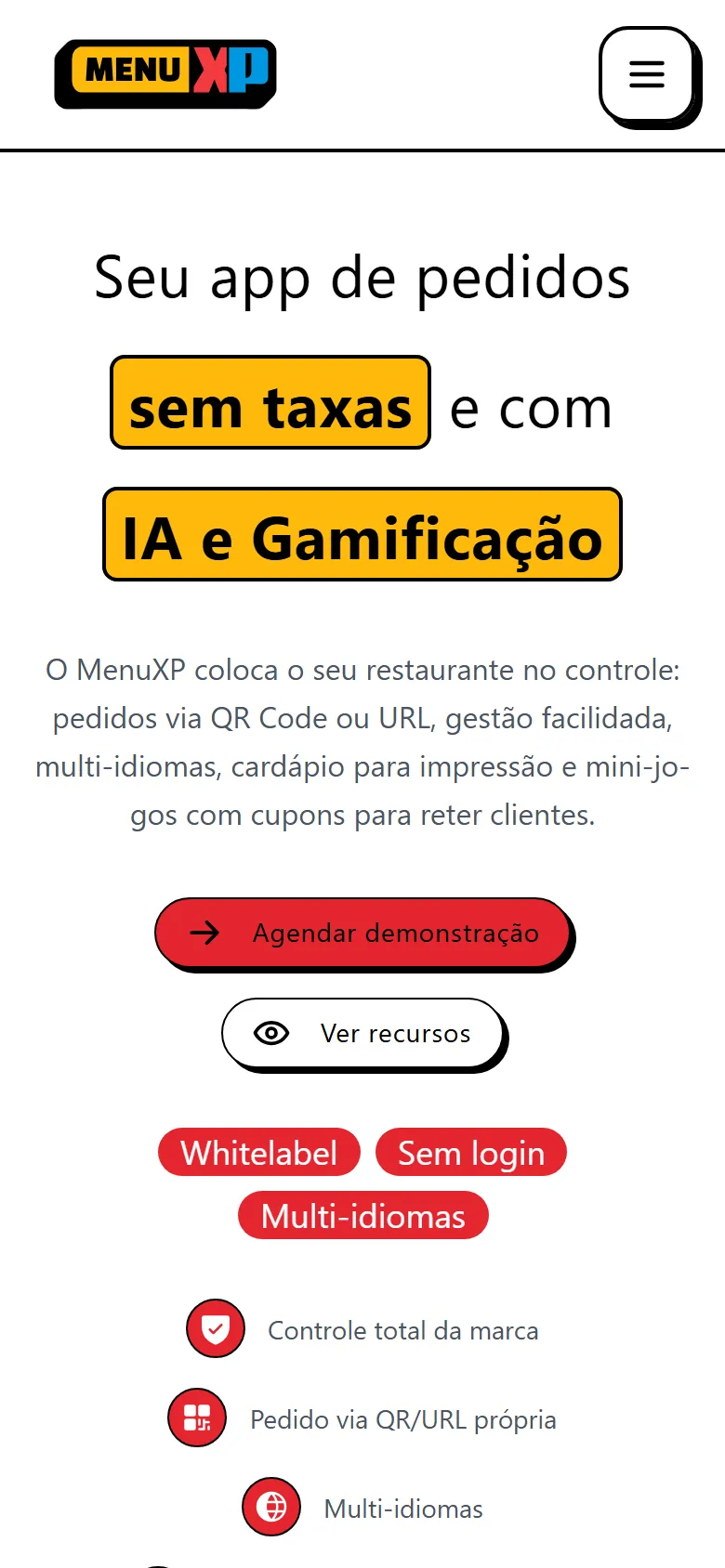Open Ver recursos
Image resolution: width=725 pixels, height=1568 pixels.
point(362,1033)
